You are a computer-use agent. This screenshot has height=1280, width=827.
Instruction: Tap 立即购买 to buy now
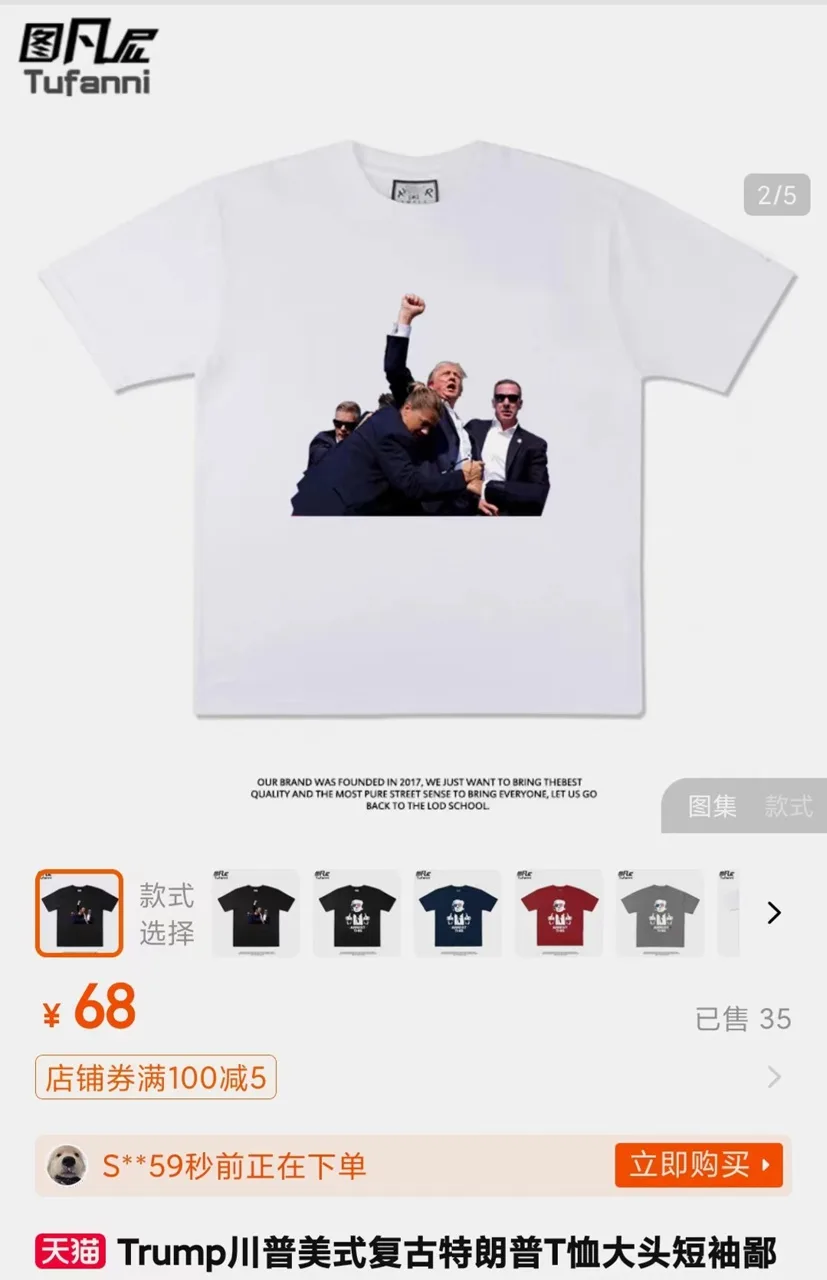(698, 1165)
